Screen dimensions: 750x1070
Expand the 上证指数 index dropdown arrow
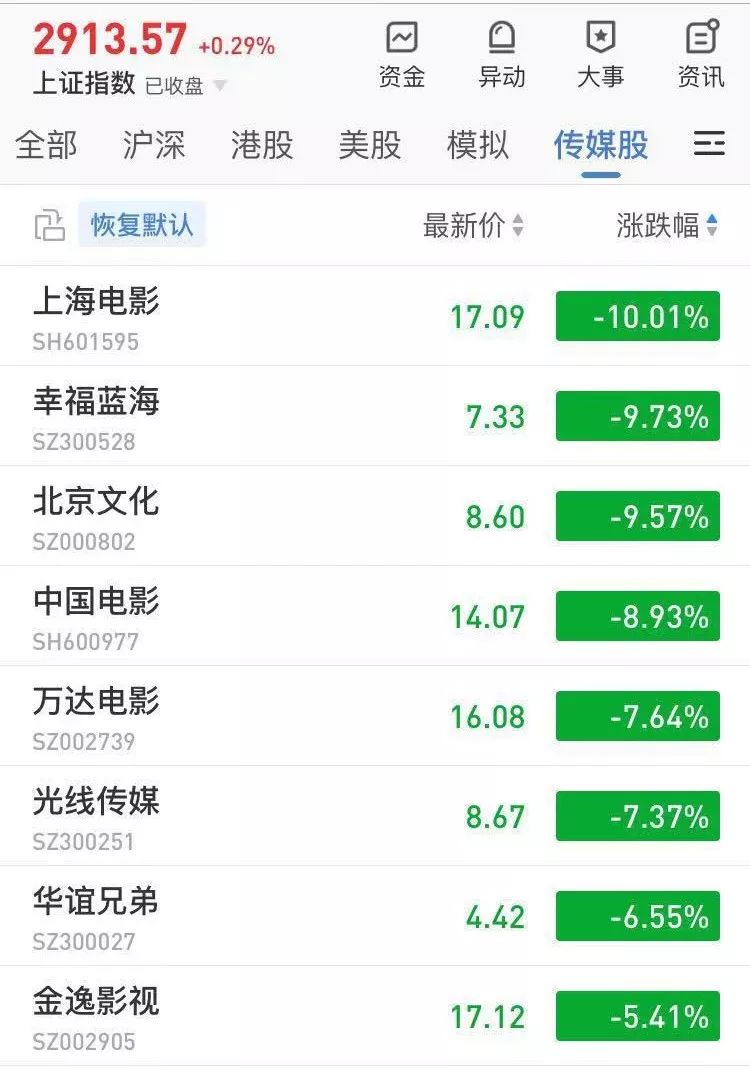point(220,86)
